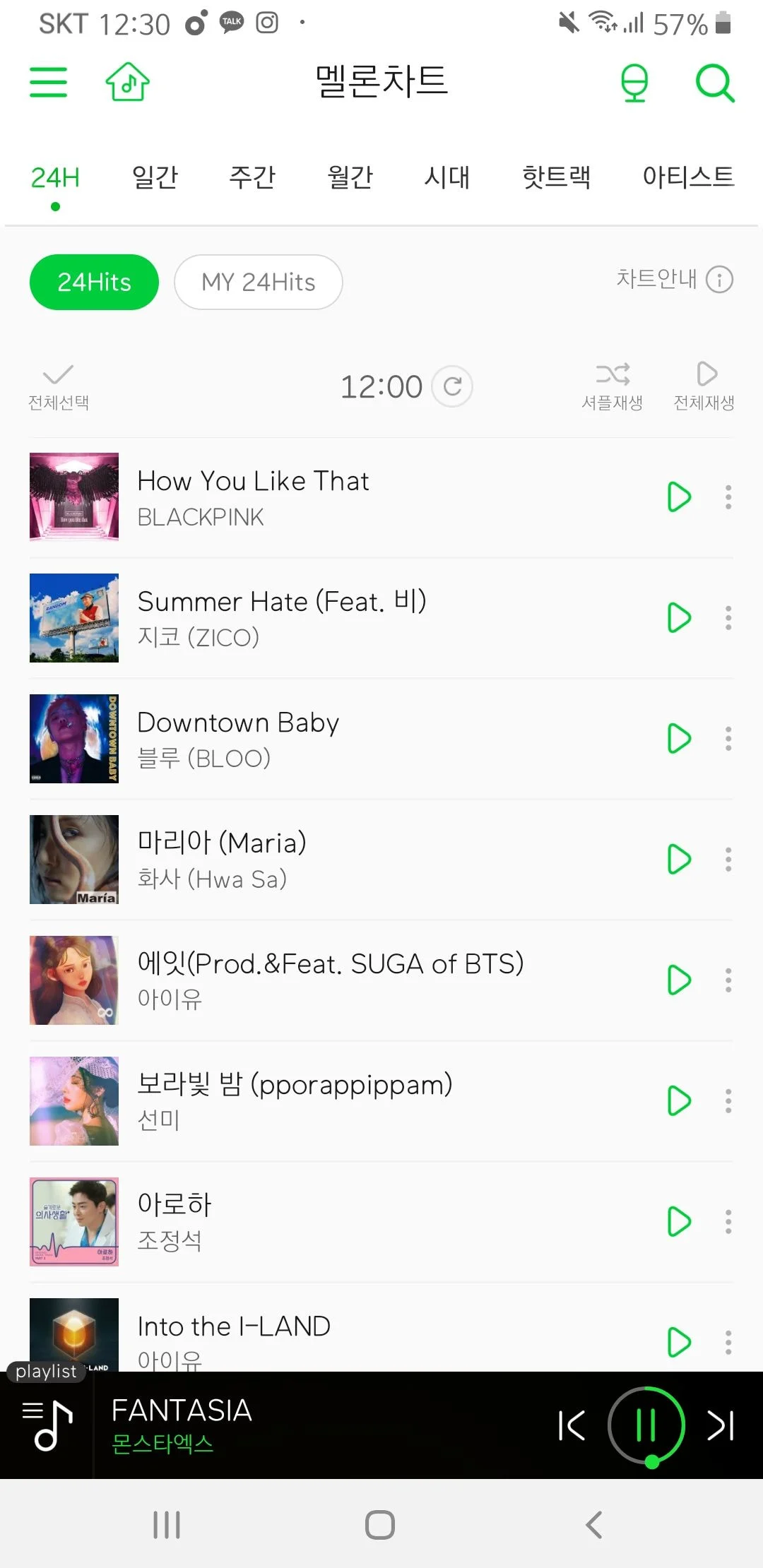Screen dimensions: 763x1568
Task: Start 셔플재생 shuffle play
Action: point(612,386)
